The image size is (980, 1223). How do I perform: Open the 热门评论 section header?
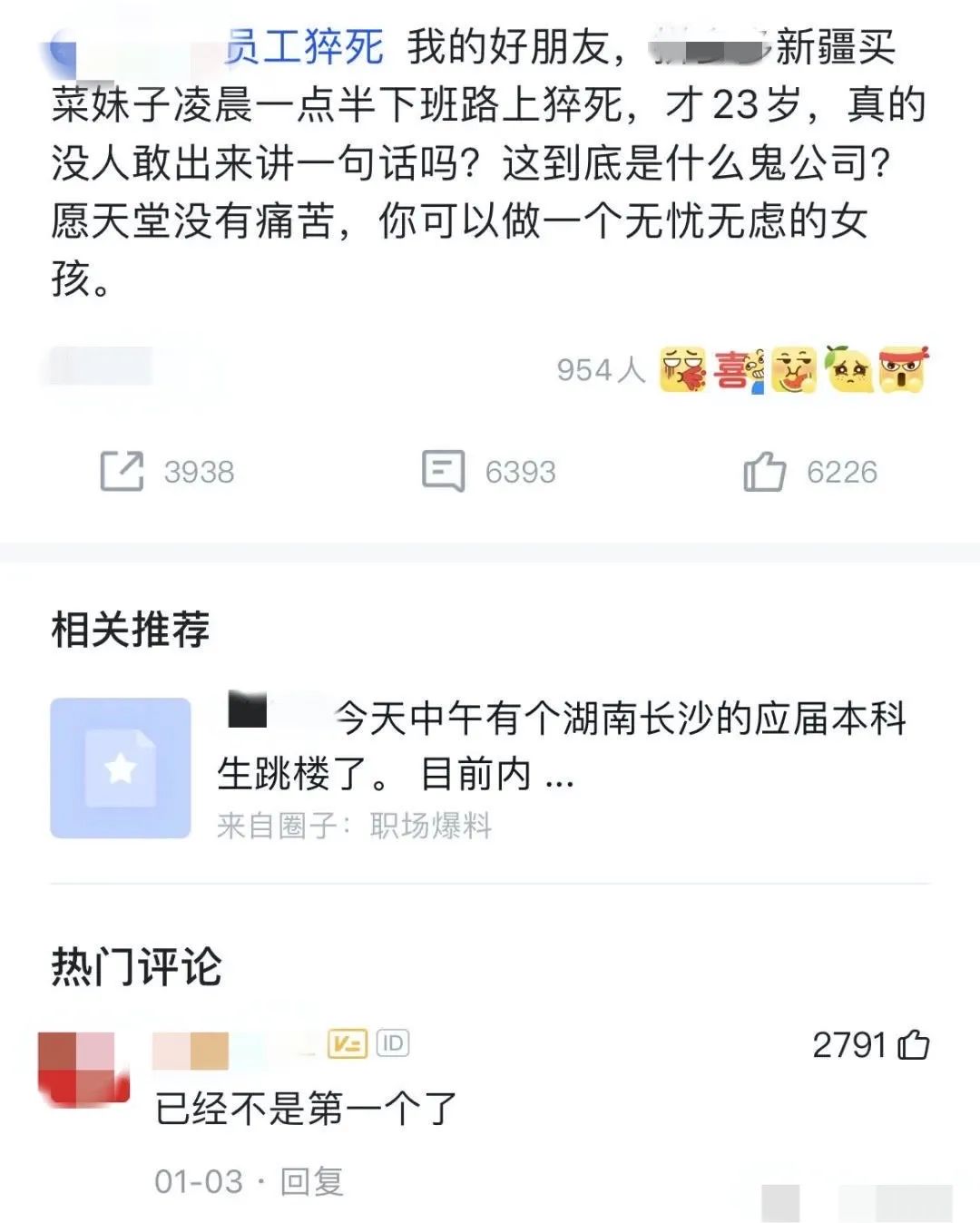point(138,967)
